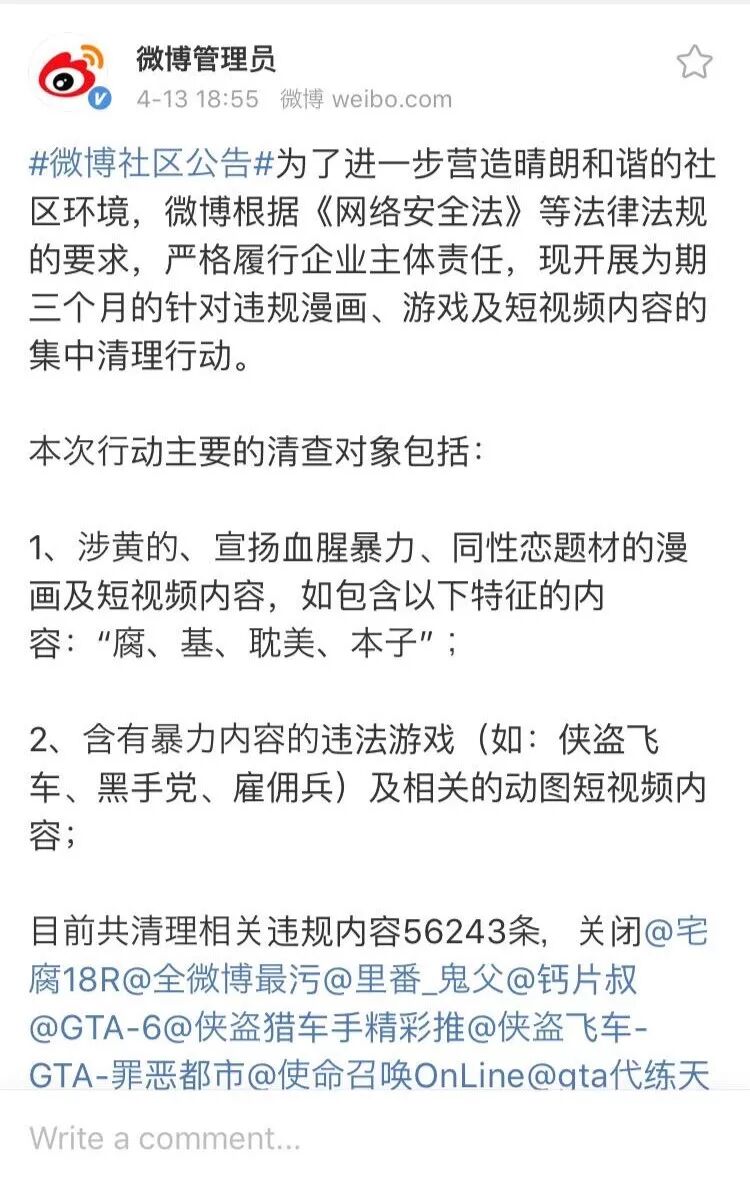
Task: Tap the Write a comment field
Action: point(375,1137)
